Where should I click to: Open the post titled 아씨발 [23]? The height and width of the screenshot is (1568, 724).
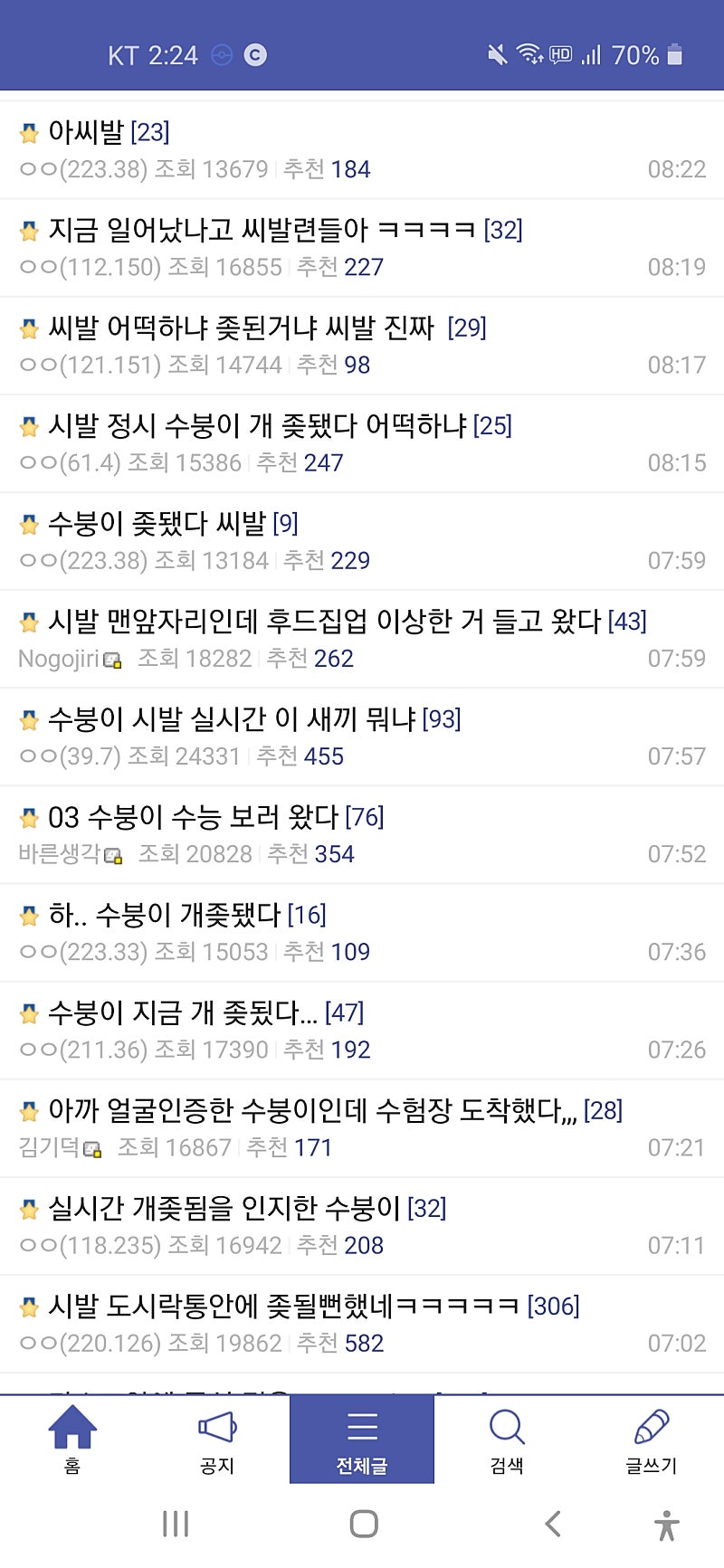click(362, 150)
